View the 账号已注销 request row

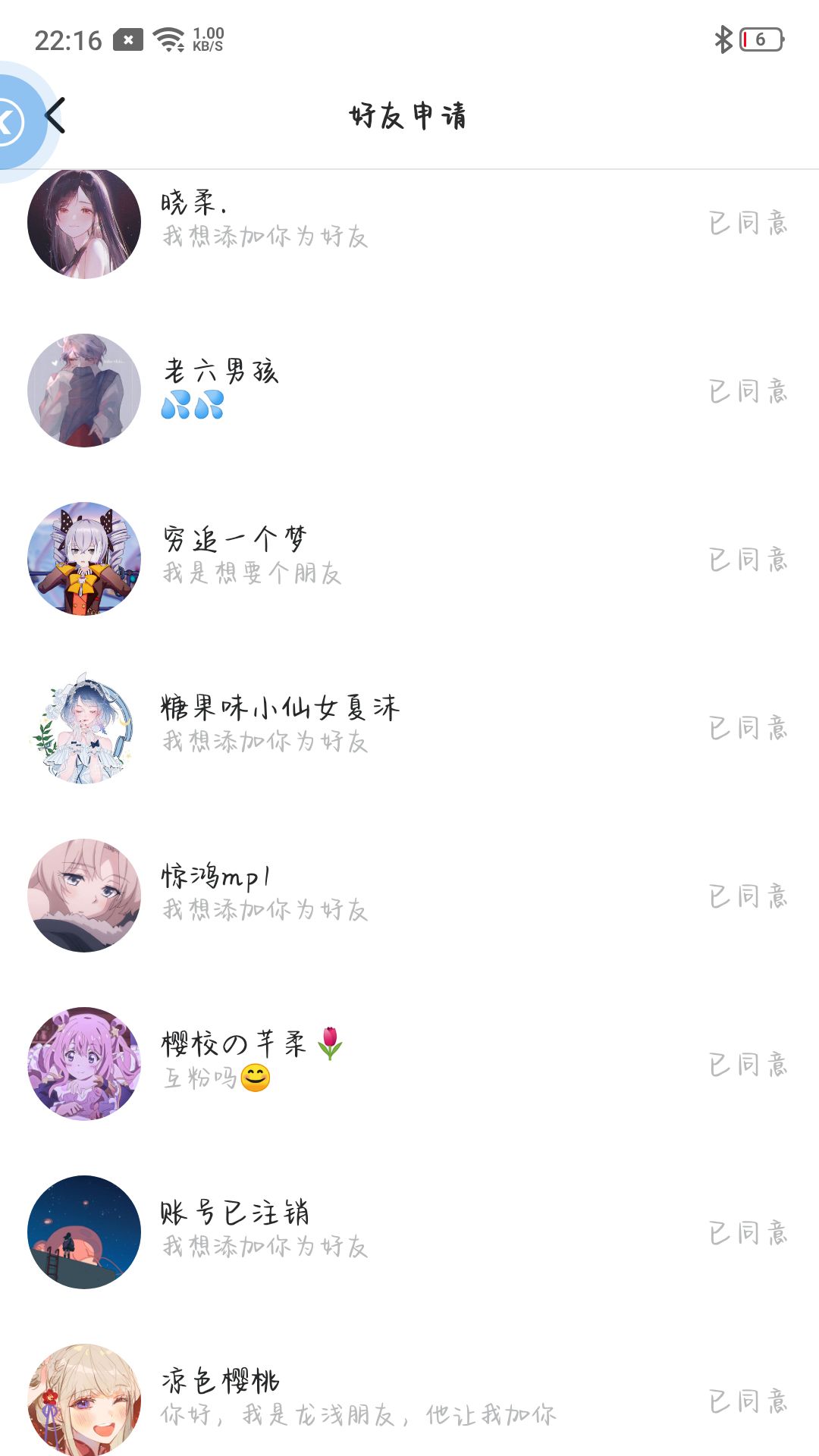[409, 1232]
